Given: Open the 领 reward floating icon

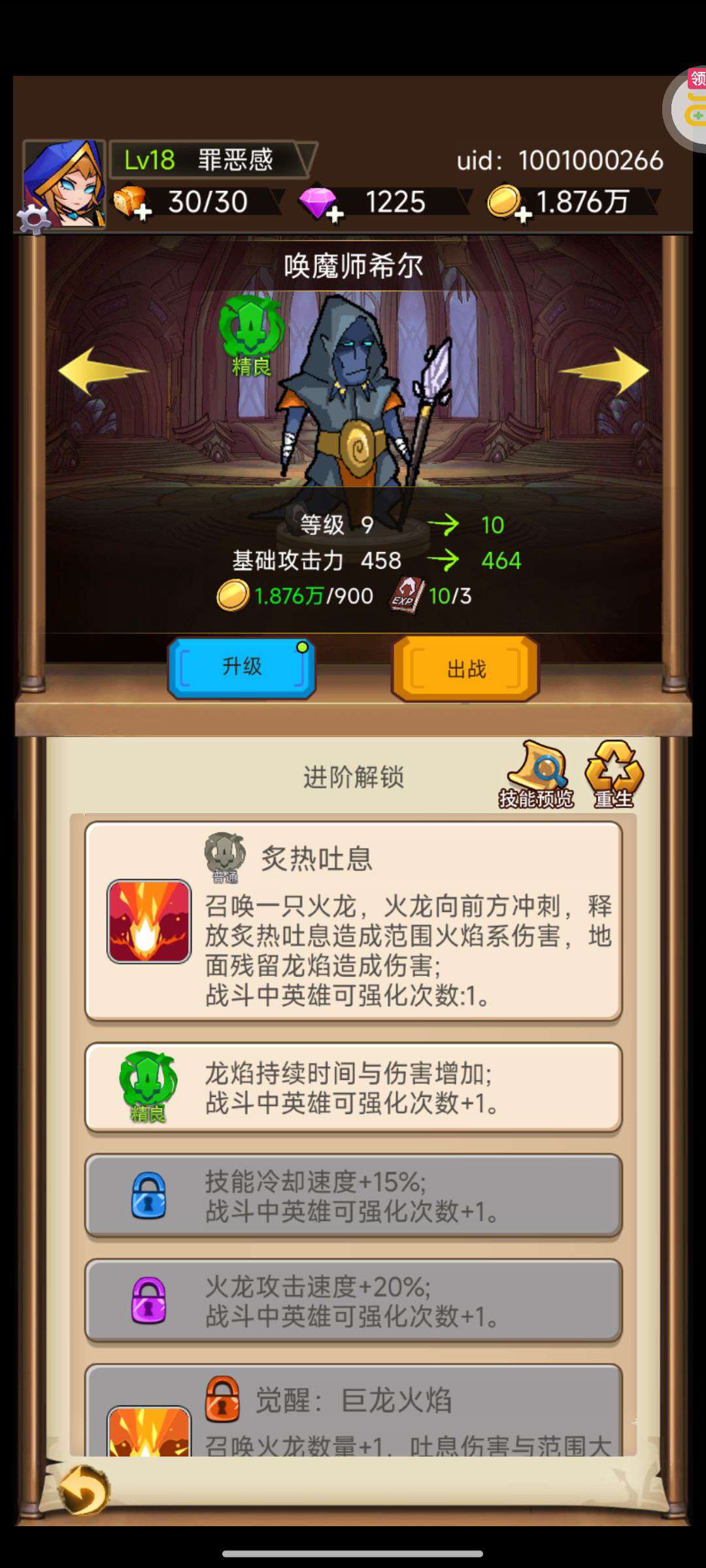Looking at the screenshot, I should pyautogui.click(x=686, y=108).
